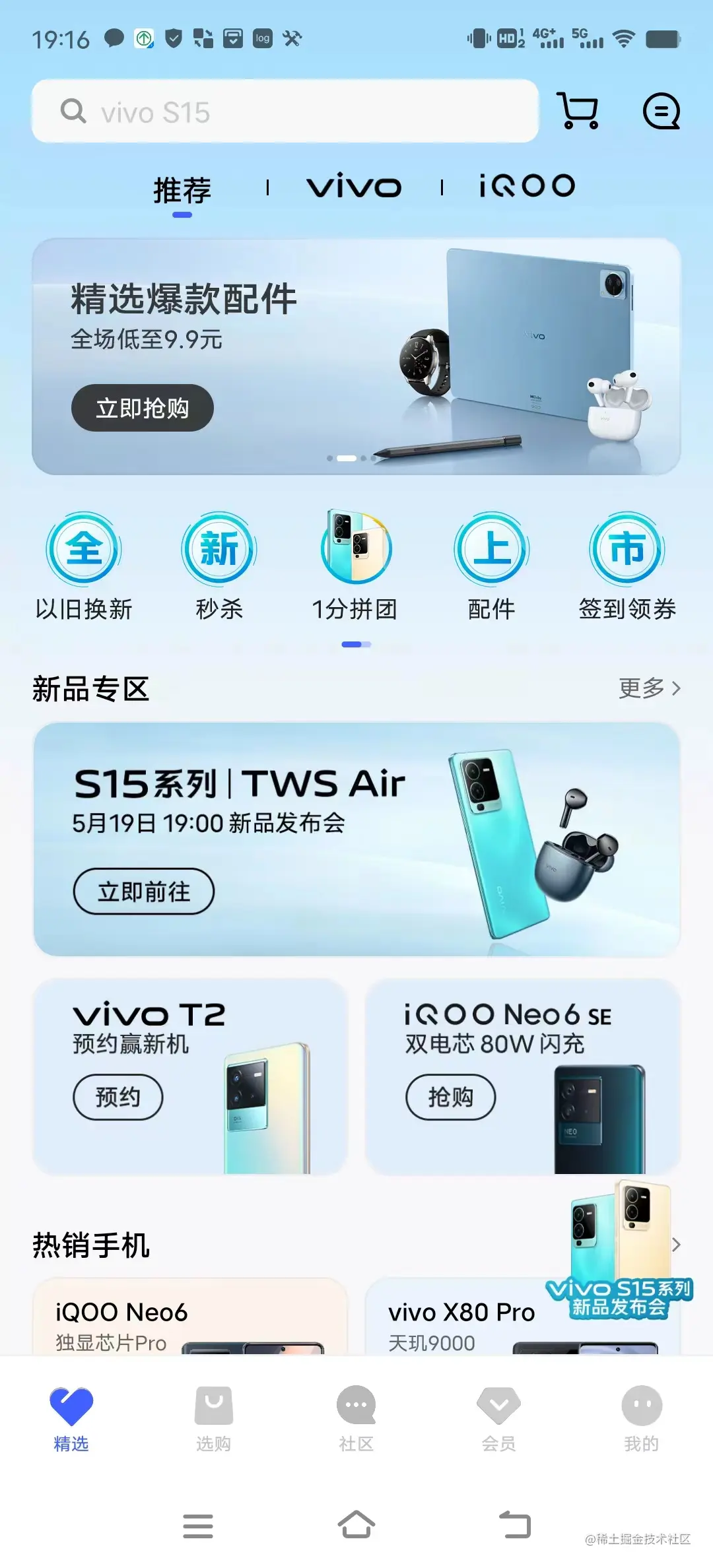Open the 热销手机 section arrow
This screenshot has width=713, height=1568.
pos(675,1245)
